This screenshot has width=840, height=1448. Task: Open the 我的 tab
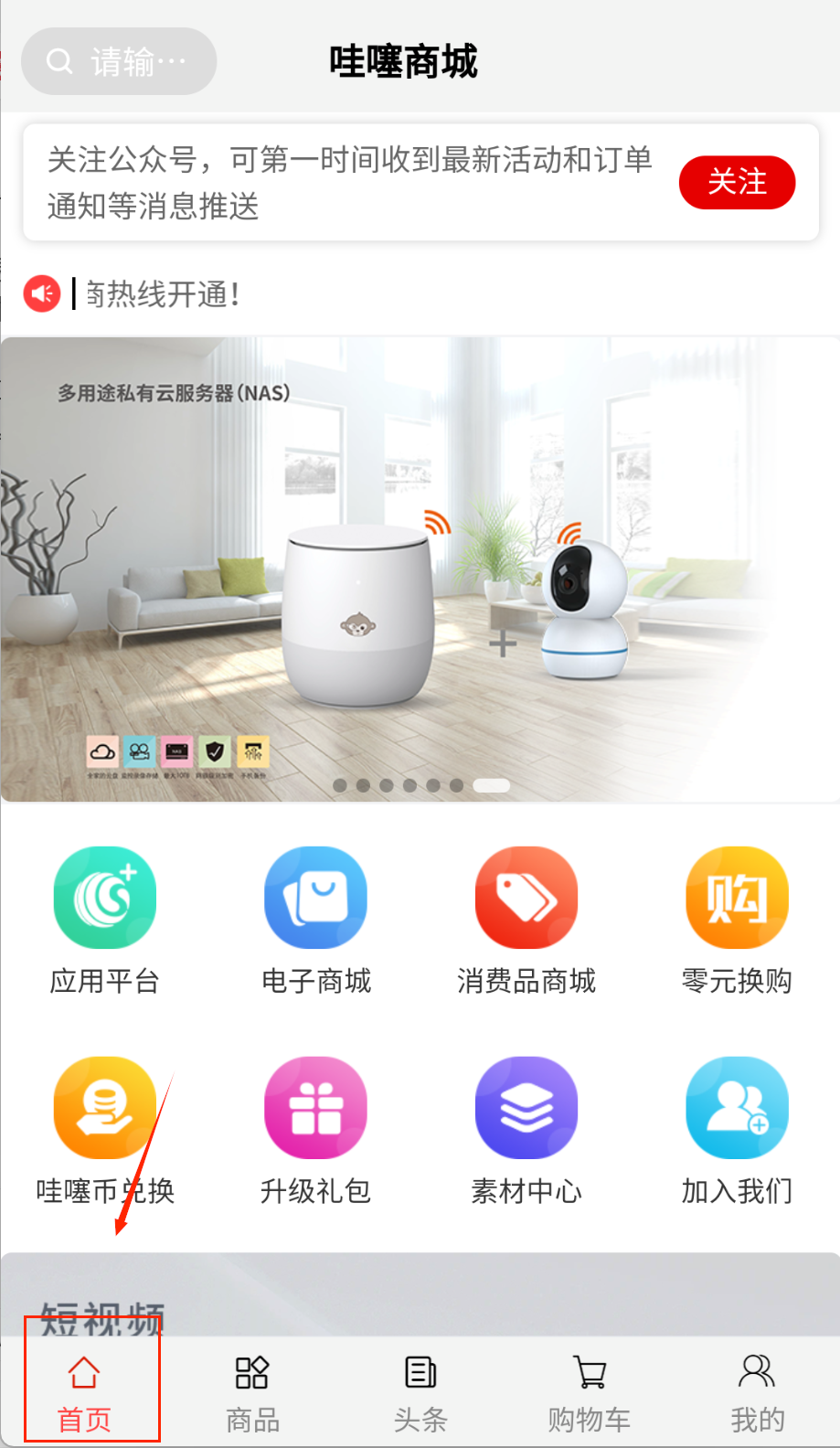[x=757, y=1391]
